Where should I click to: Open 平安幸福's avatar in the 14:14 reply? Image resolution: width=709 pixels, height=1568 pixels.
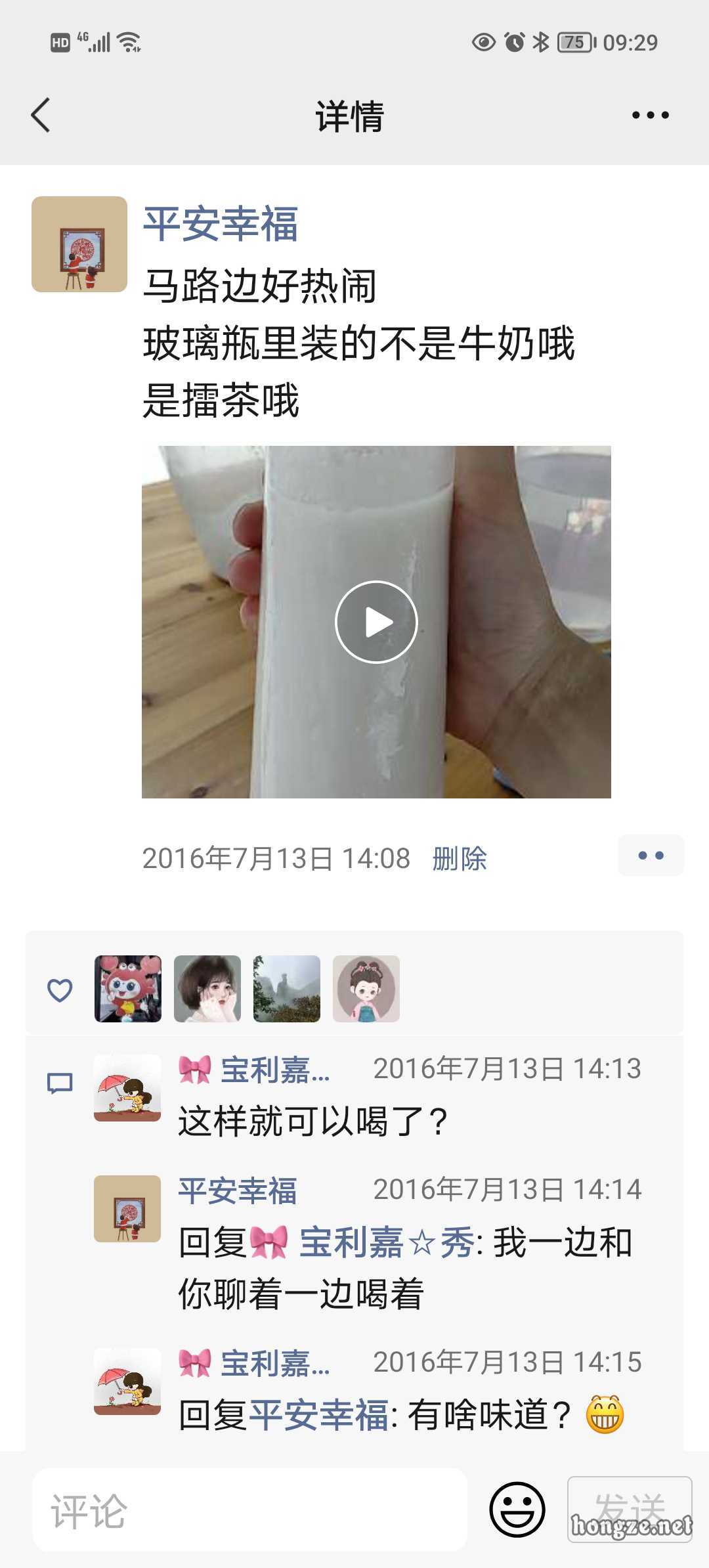127,1209
